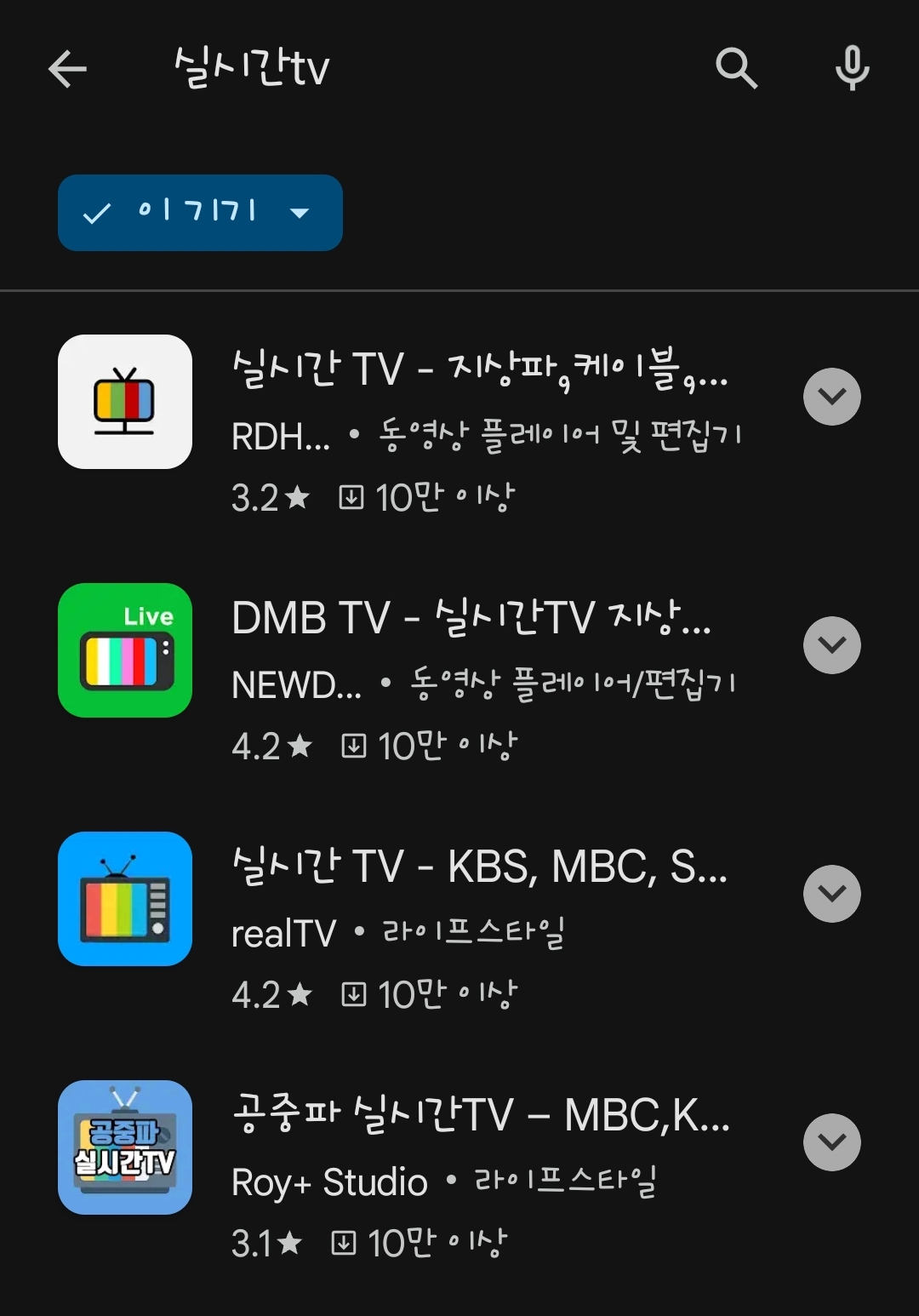The width and height of the screenshot is (919, 1316).
Task: Open the search magnifier icon
Action: pyautogui.click(x=736, y=68)
